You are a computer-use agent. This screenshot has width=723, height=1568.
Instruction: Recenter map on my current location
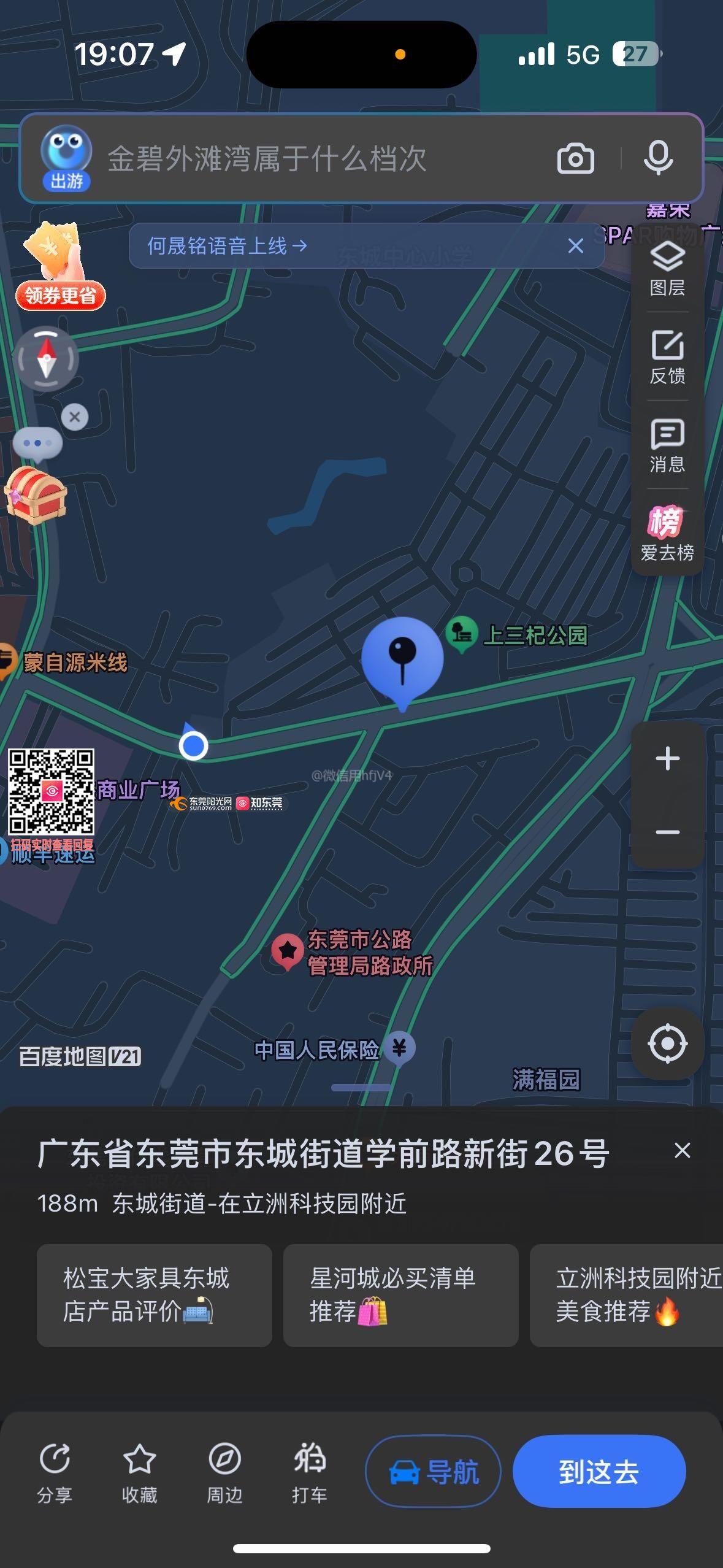(x=667, y=1043)
